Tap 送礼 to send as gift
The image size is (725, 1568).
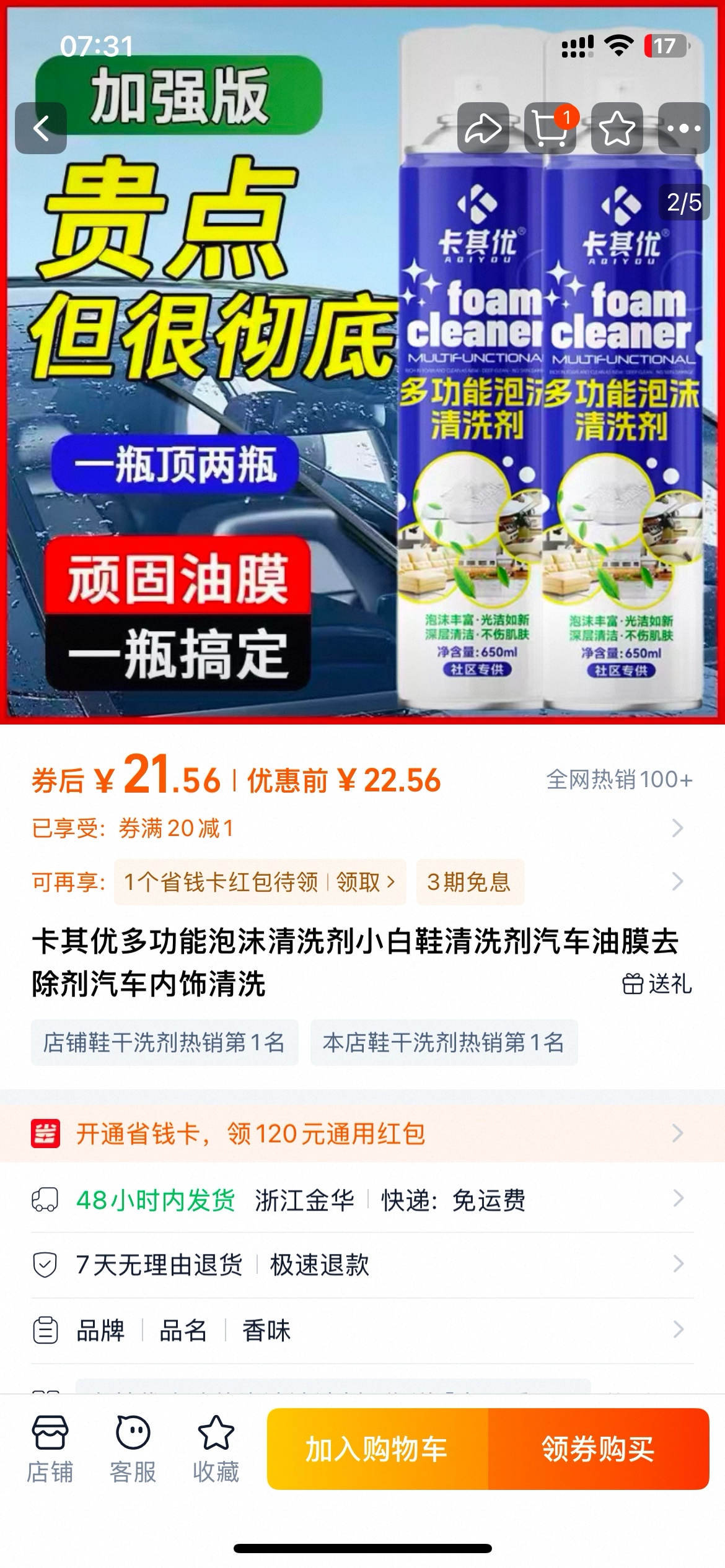[x=657, y=983]
